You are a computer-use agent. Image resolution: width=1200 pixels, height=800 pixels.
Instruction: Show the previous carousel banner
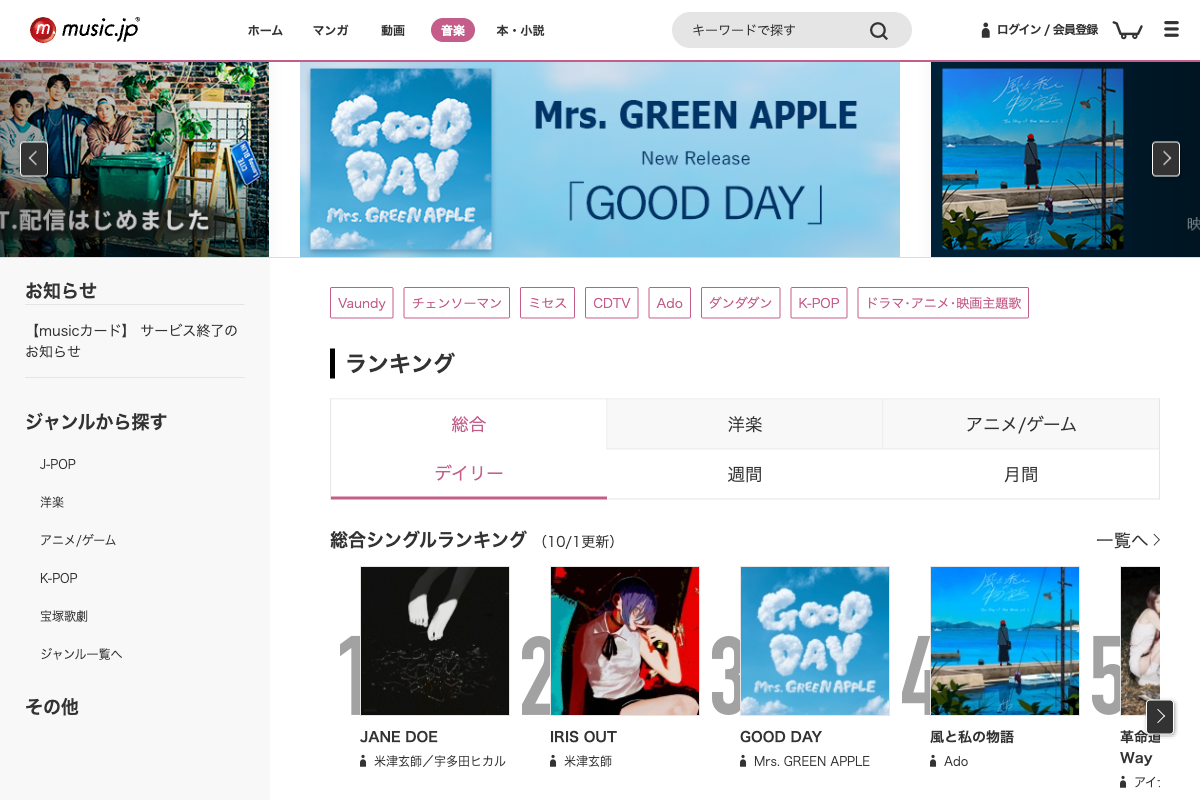coord(34,158)
